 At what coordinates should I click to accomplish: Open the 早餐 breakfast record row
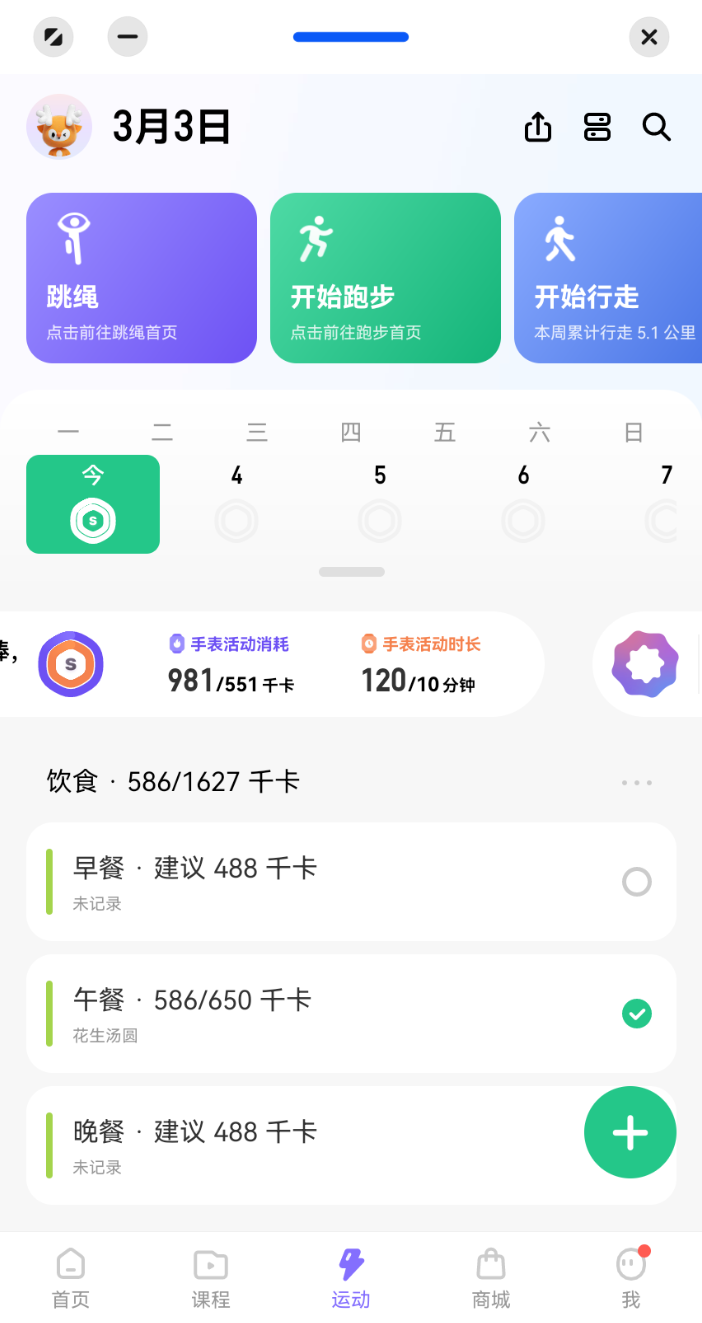coord(330,882)
